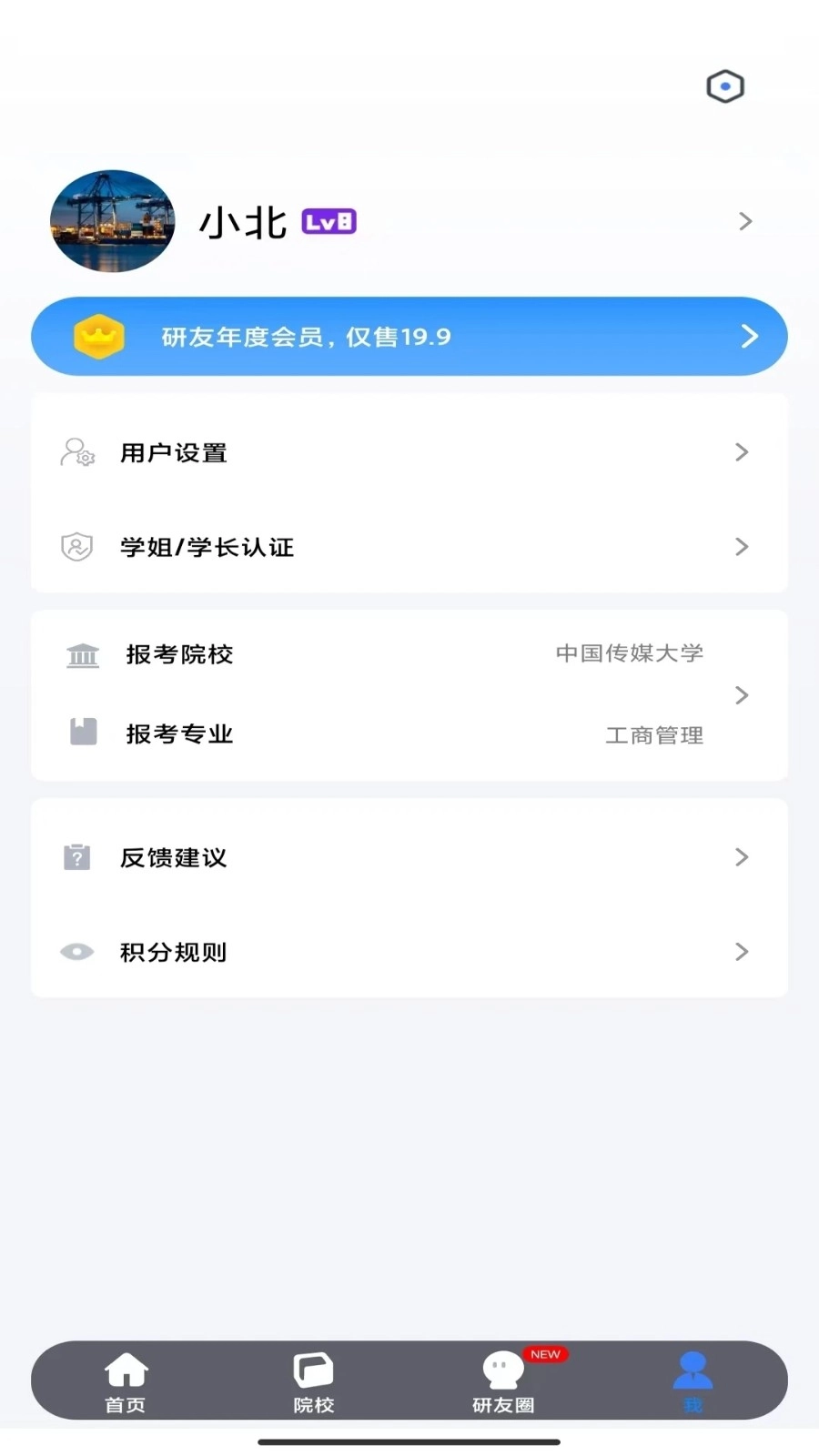
Task: Expand the 反馈建议 chevron arrow
Action: (743, 856)
